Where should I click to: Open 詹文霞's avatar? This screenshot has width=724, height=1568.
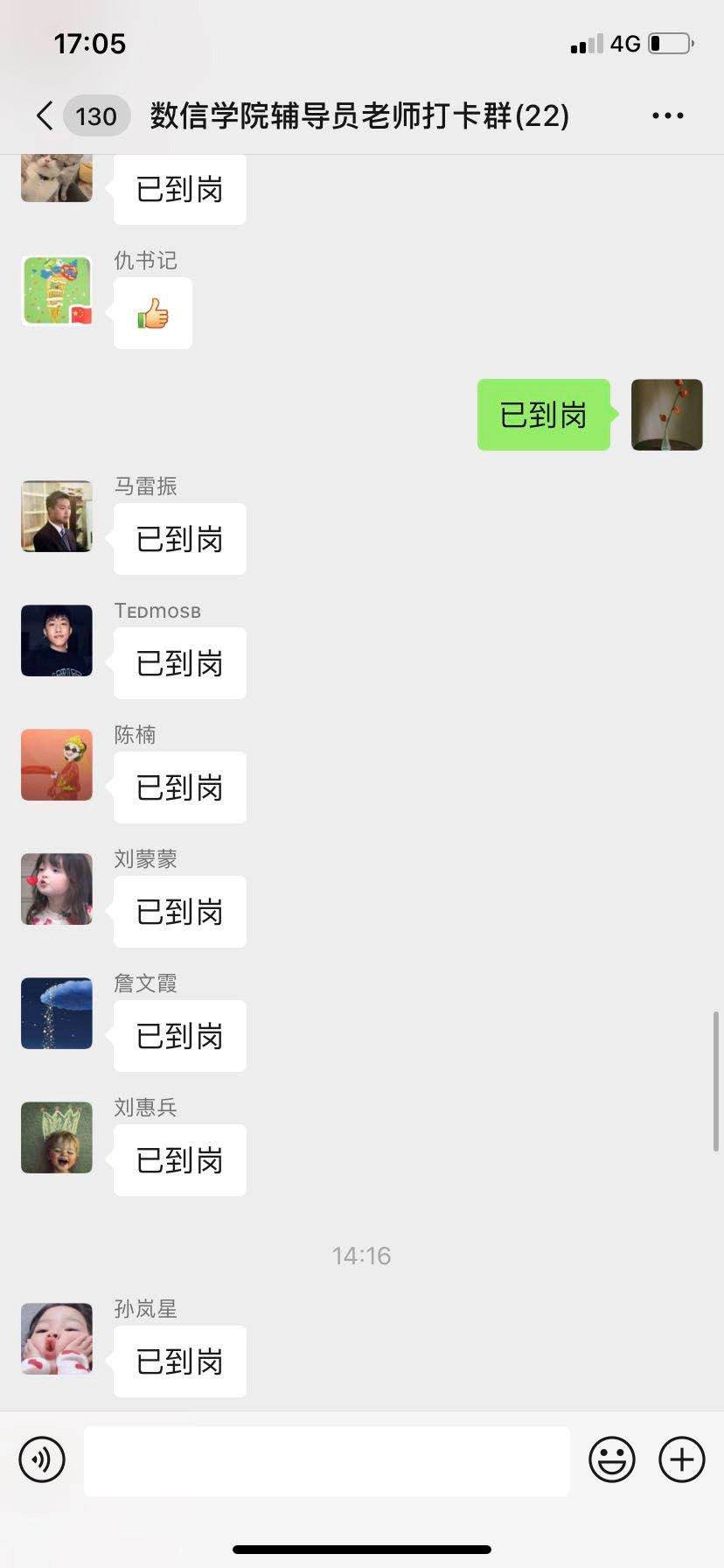pyautogui.click(x=57, y=1013)
